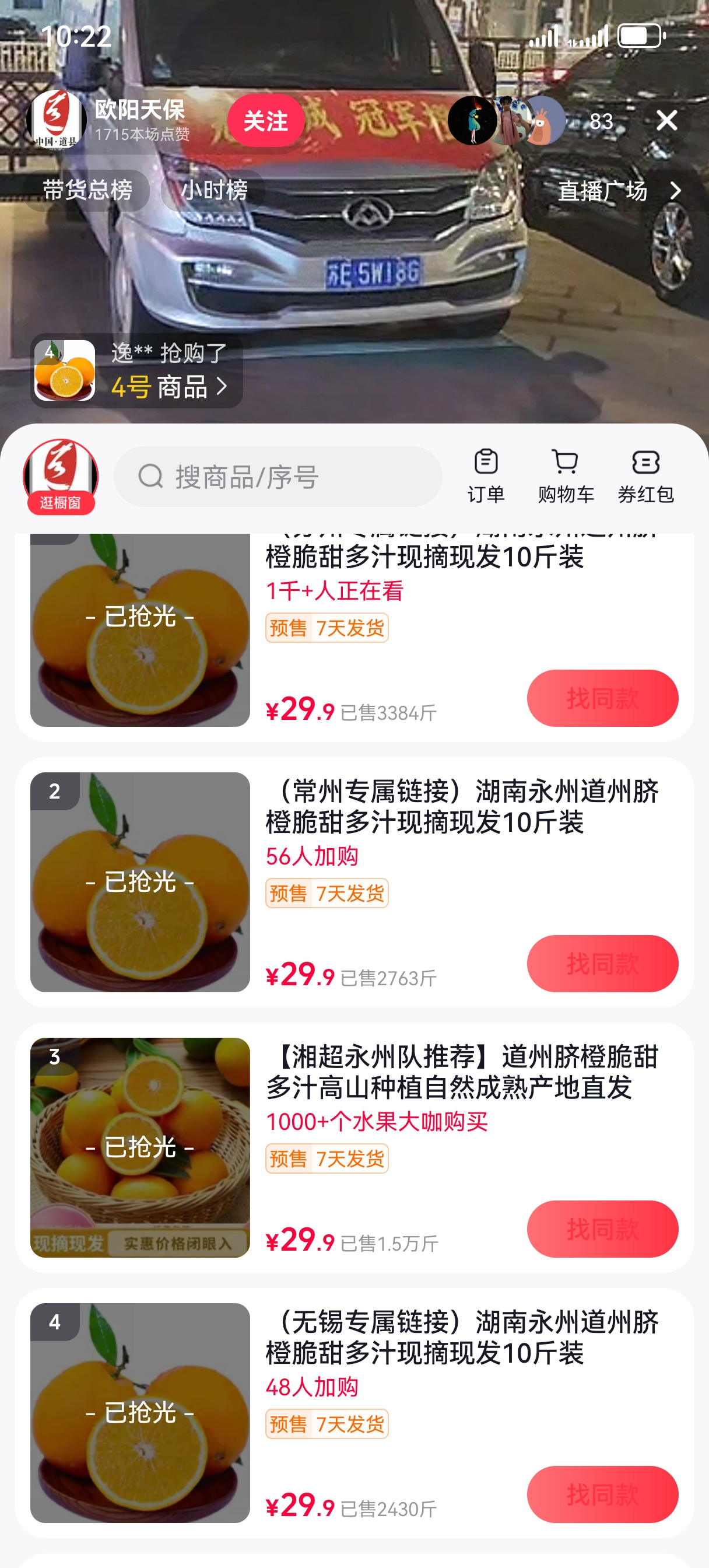Image resolution: width=709 pixels, height=1568 pixels.
Task: Tap 找同款 on the 无锡专属链接 product
Action: (602, 1494)
